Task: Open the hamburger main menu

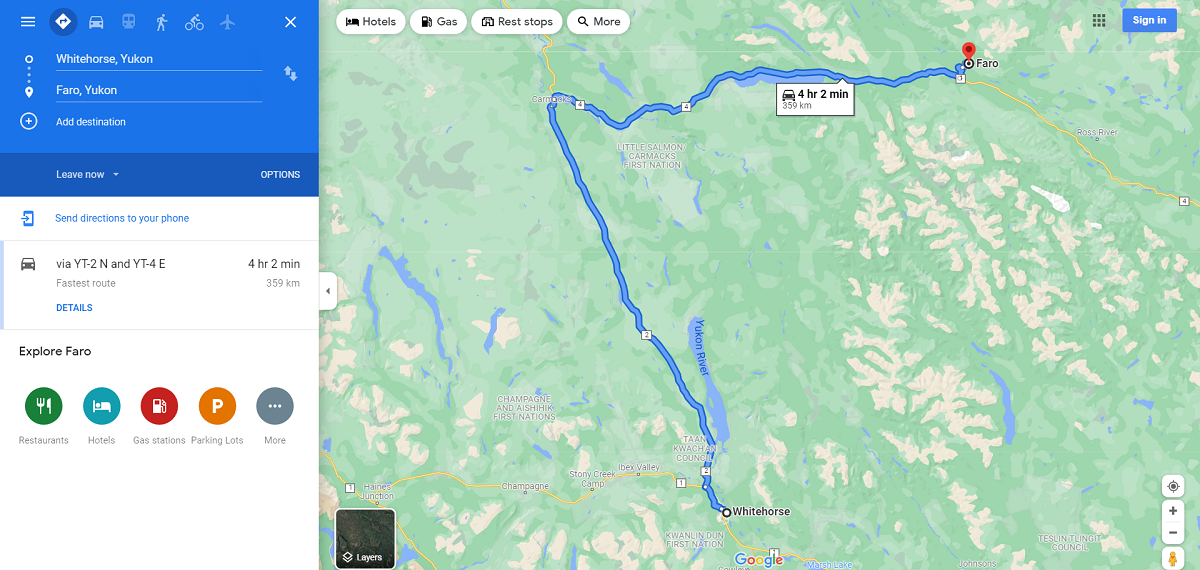Action: (x=28, y=22)
